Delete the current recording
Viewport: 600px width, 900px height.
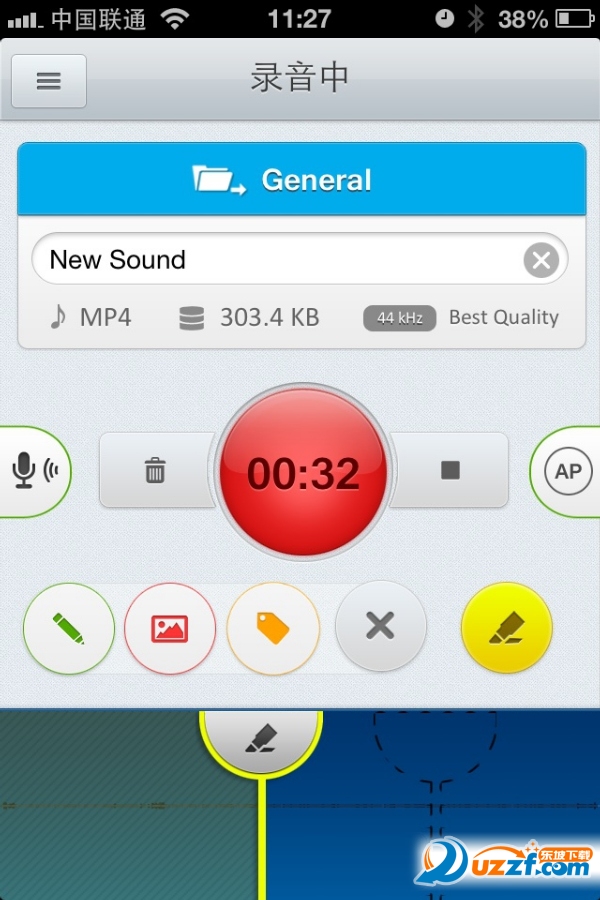click(156, 470)
